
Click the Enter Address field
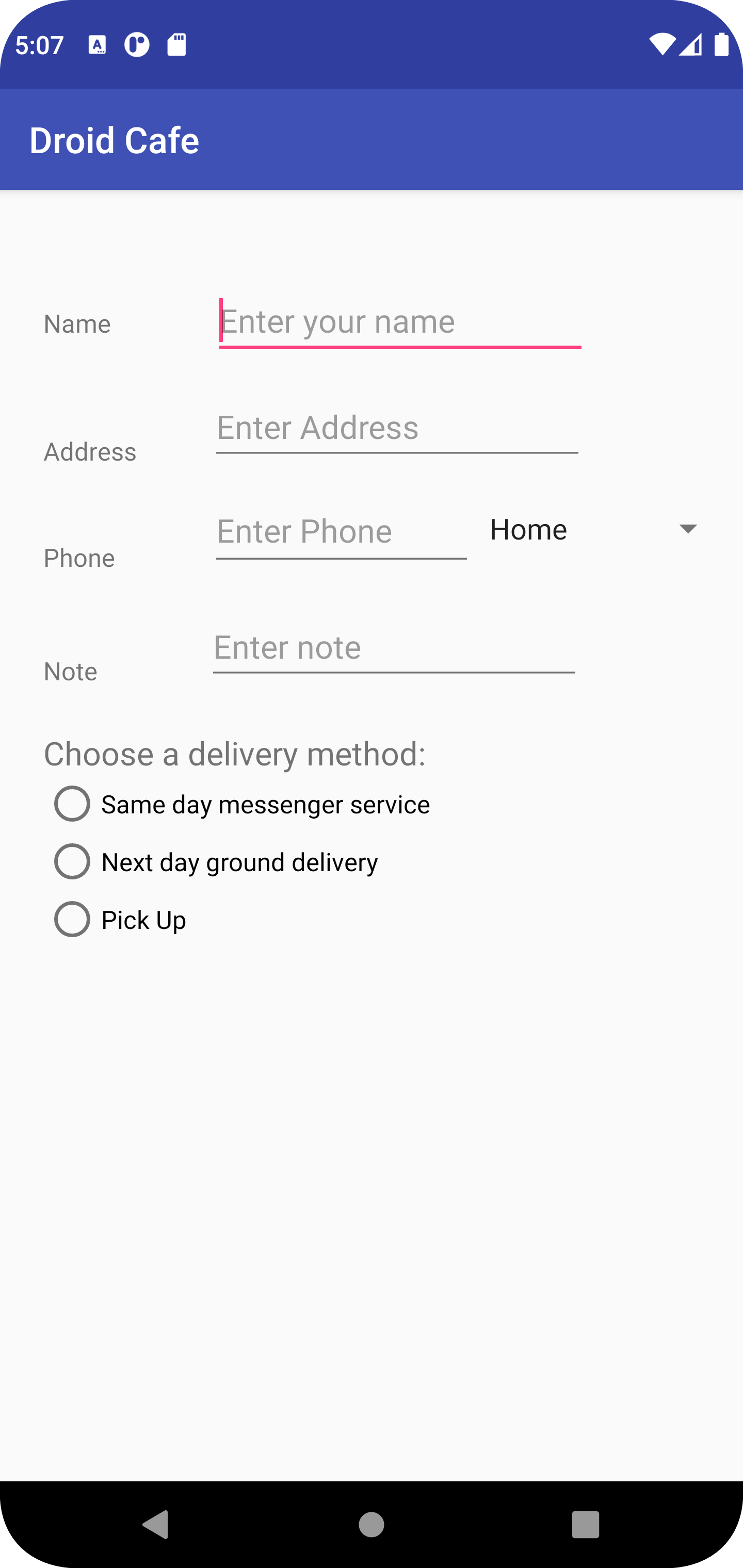coord(396,428)
